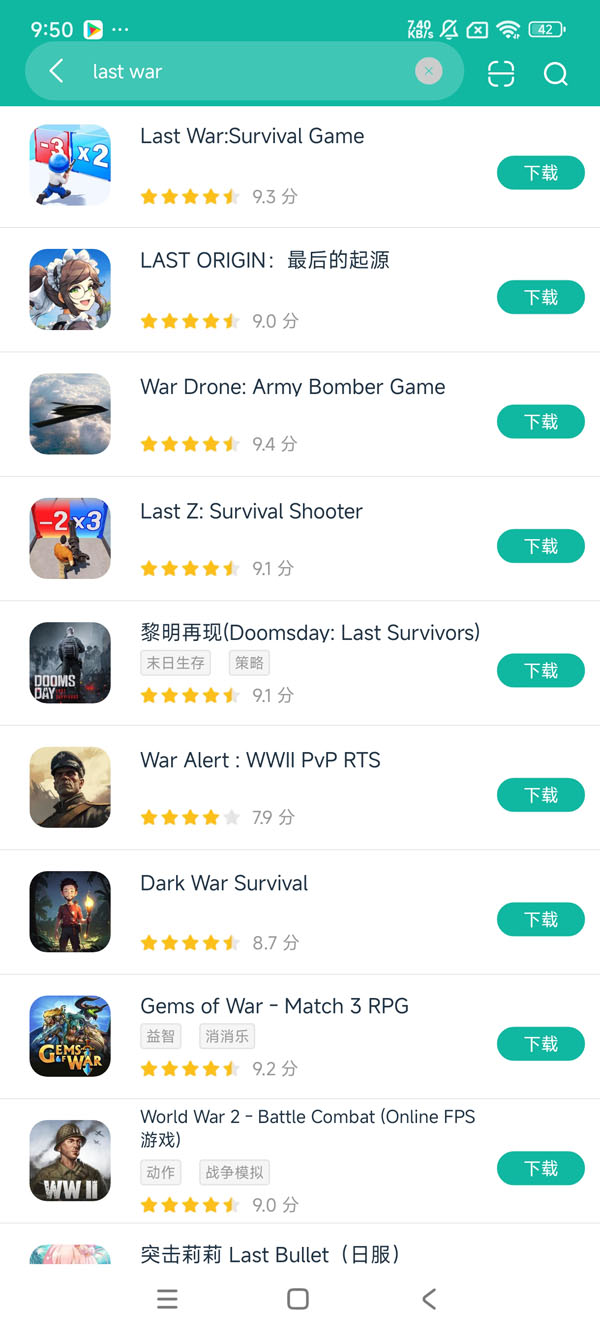Image resolution: width=600 pixels, height=1334 pixels.
Task: Download War Alert : WWII PvP RTS
Action: pos(540,795)
